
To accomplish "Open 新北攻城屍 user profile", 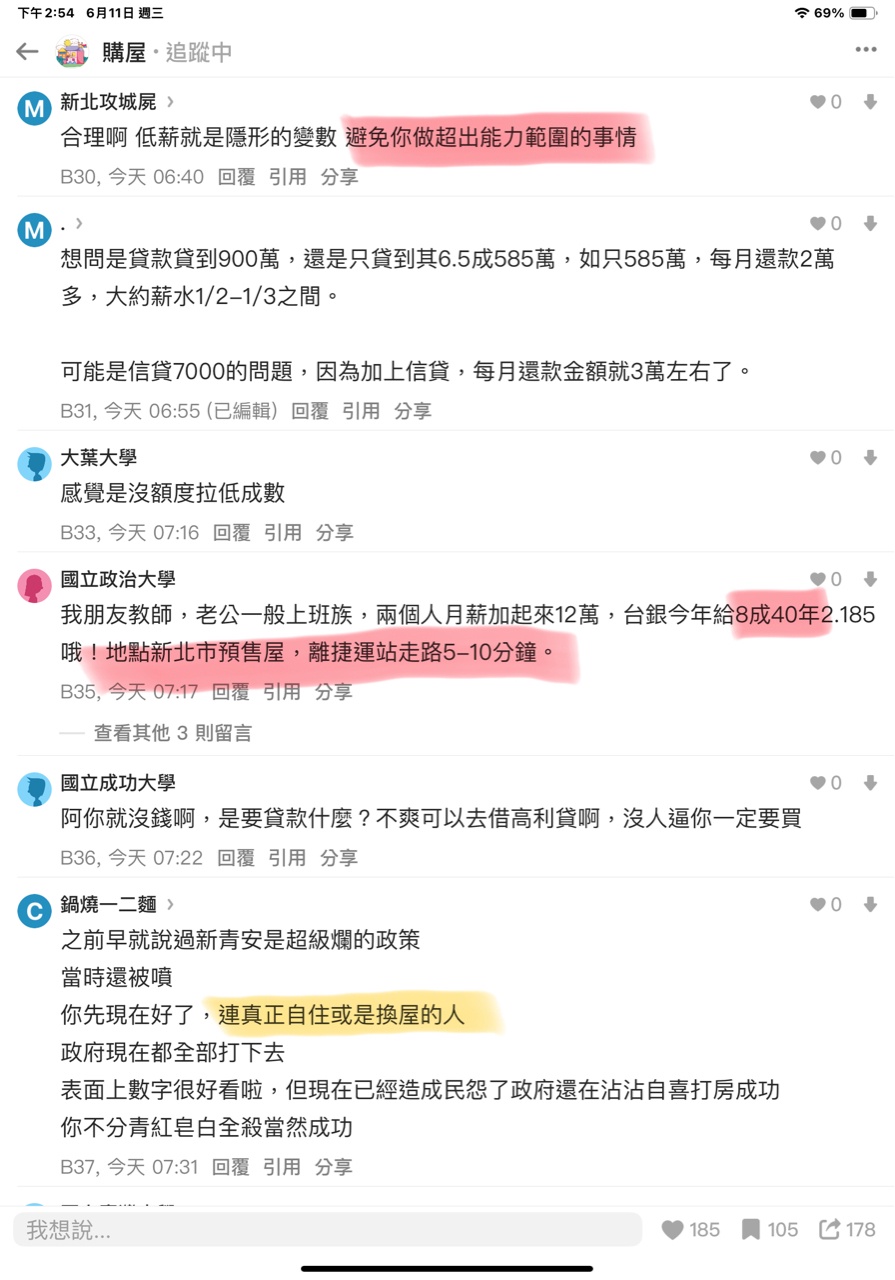I will point(108,102).
